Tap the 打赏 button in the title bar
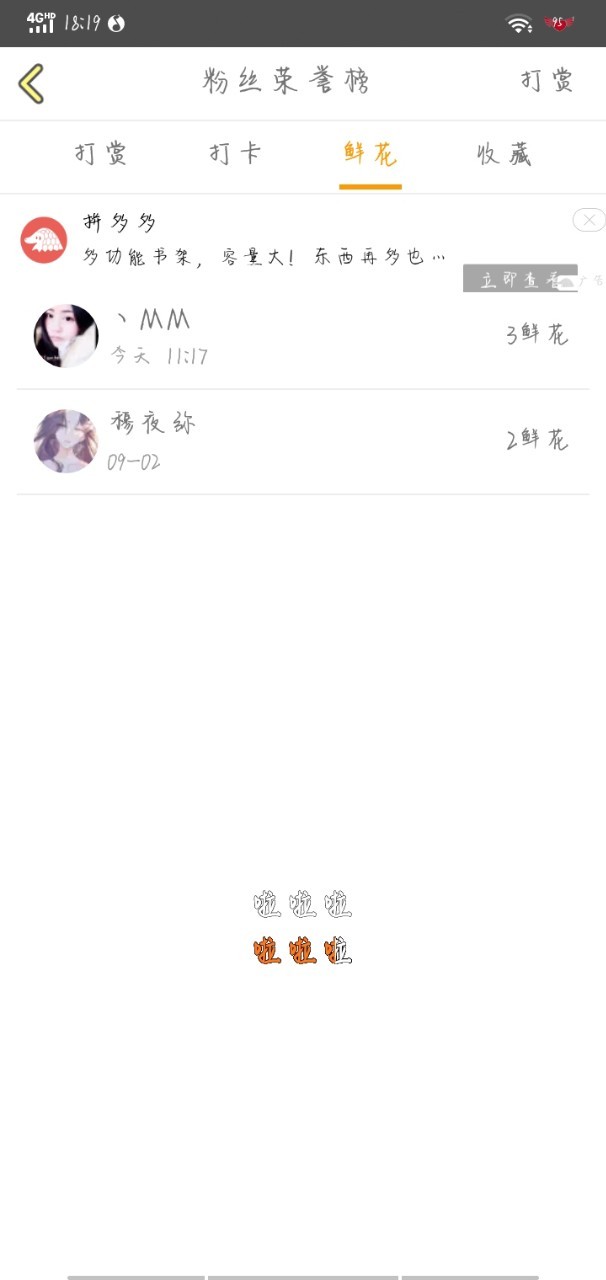Image resolution: width=606 pixels, height=1280 pixels. [547, 82]
